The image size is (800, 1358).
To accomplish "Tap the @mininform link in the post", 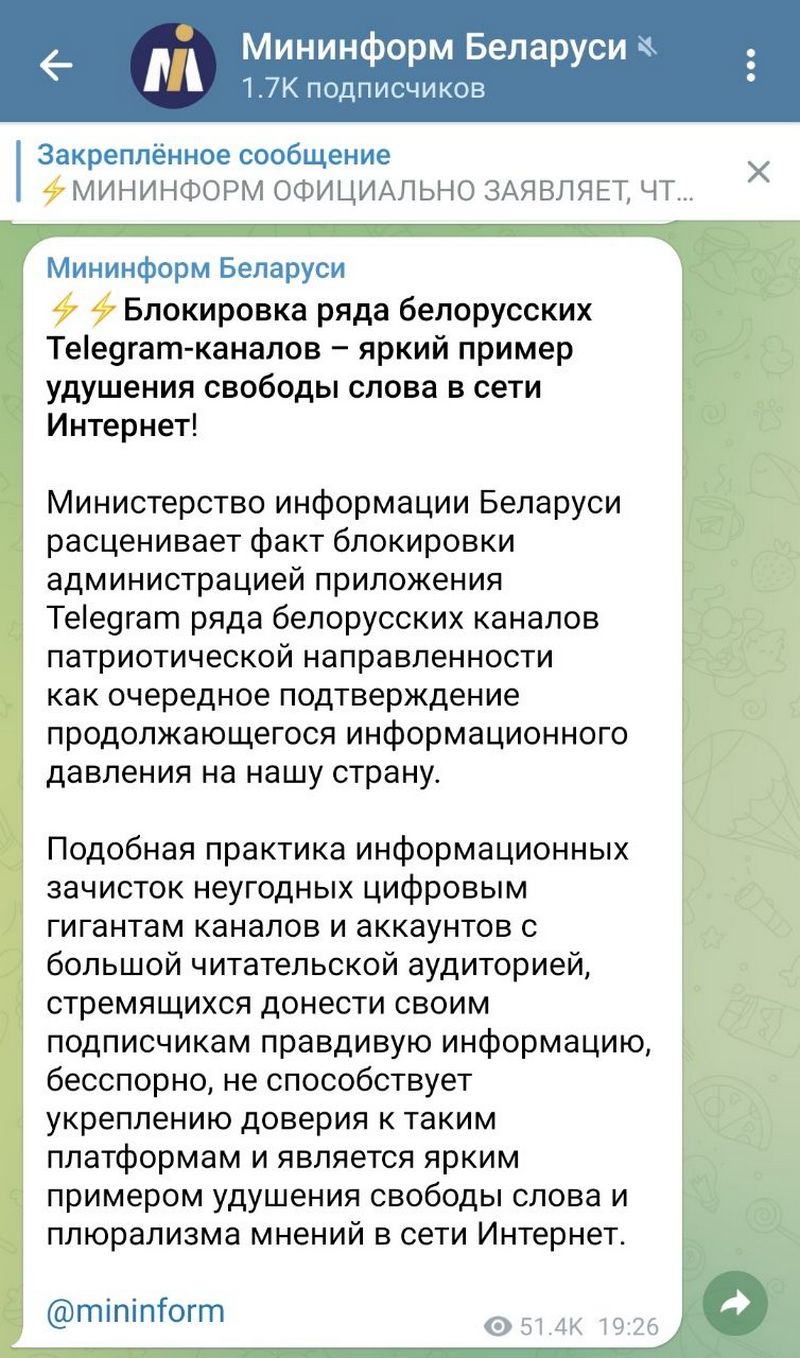I will [136, 1310].
